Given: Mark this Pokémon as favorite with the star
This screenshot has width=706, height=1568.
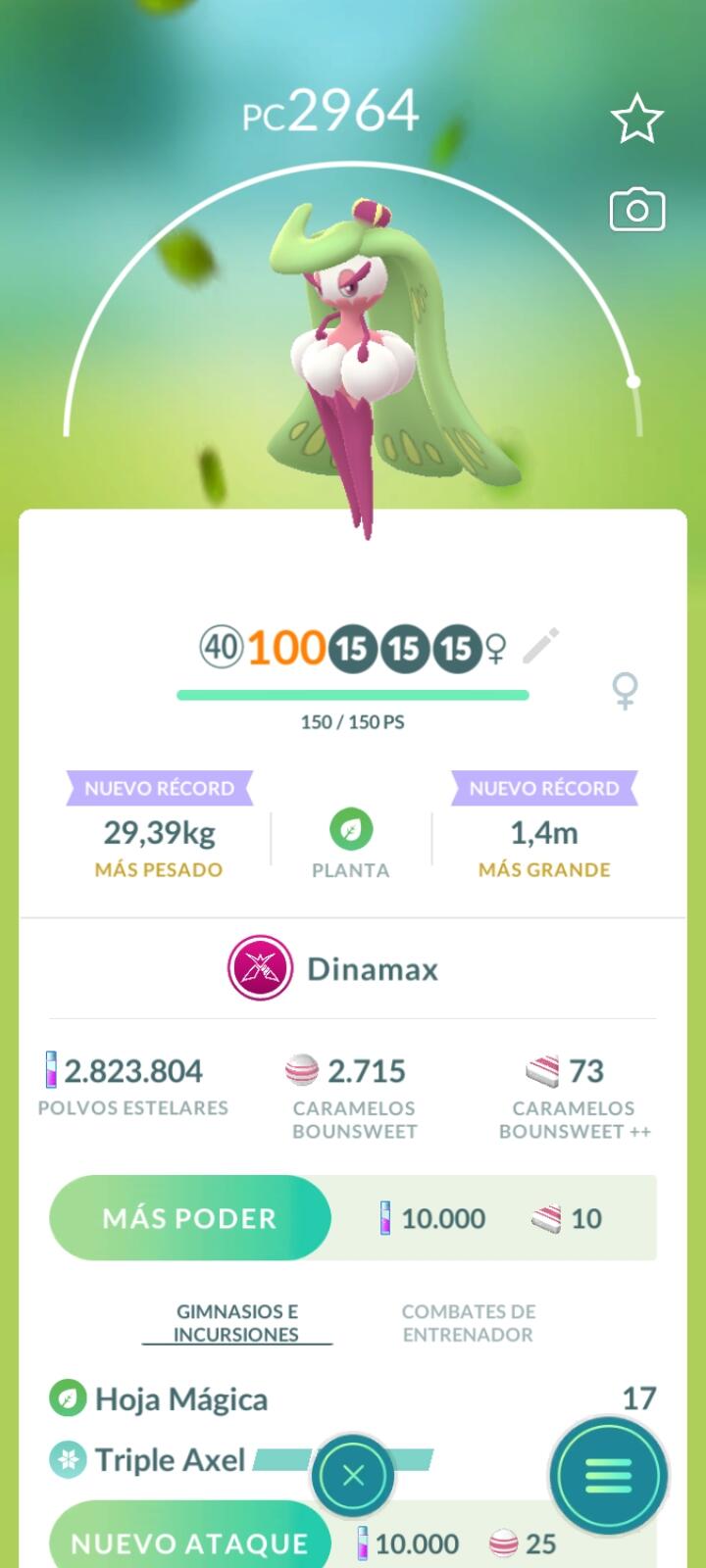Looking at the screenshot, I should click(636, 120).
